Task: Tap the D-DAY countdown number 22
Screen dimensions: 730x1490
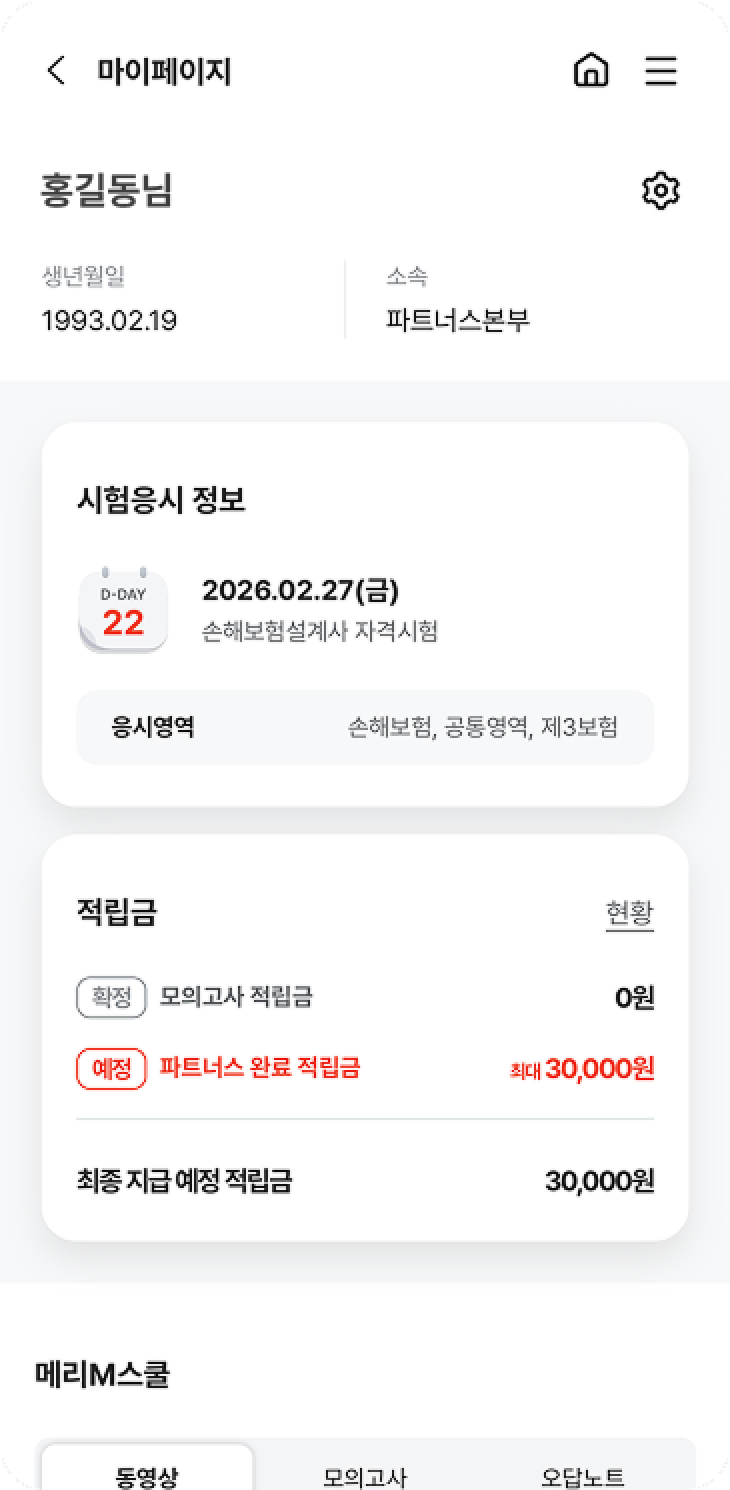Action: (123, 620)
